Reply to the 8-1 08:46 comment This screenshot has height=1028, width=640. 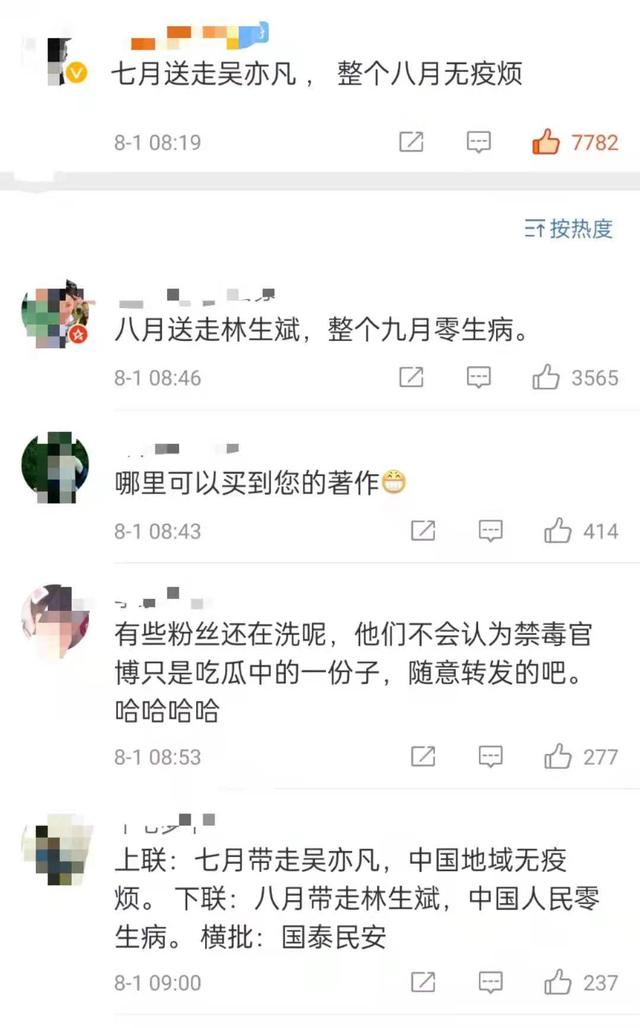(479, 378)
